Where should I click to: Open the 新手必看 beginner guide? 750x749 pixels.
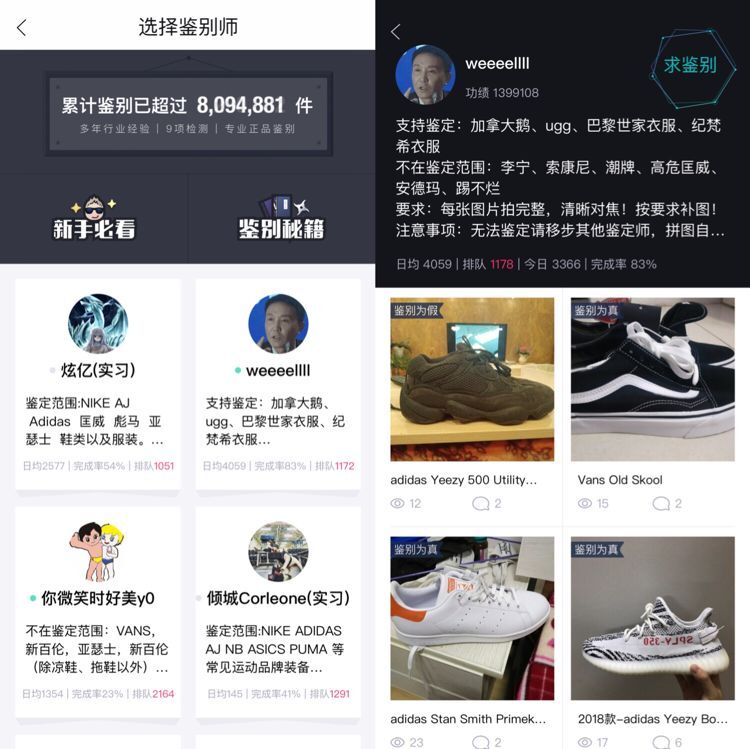(x=94, y=219)
